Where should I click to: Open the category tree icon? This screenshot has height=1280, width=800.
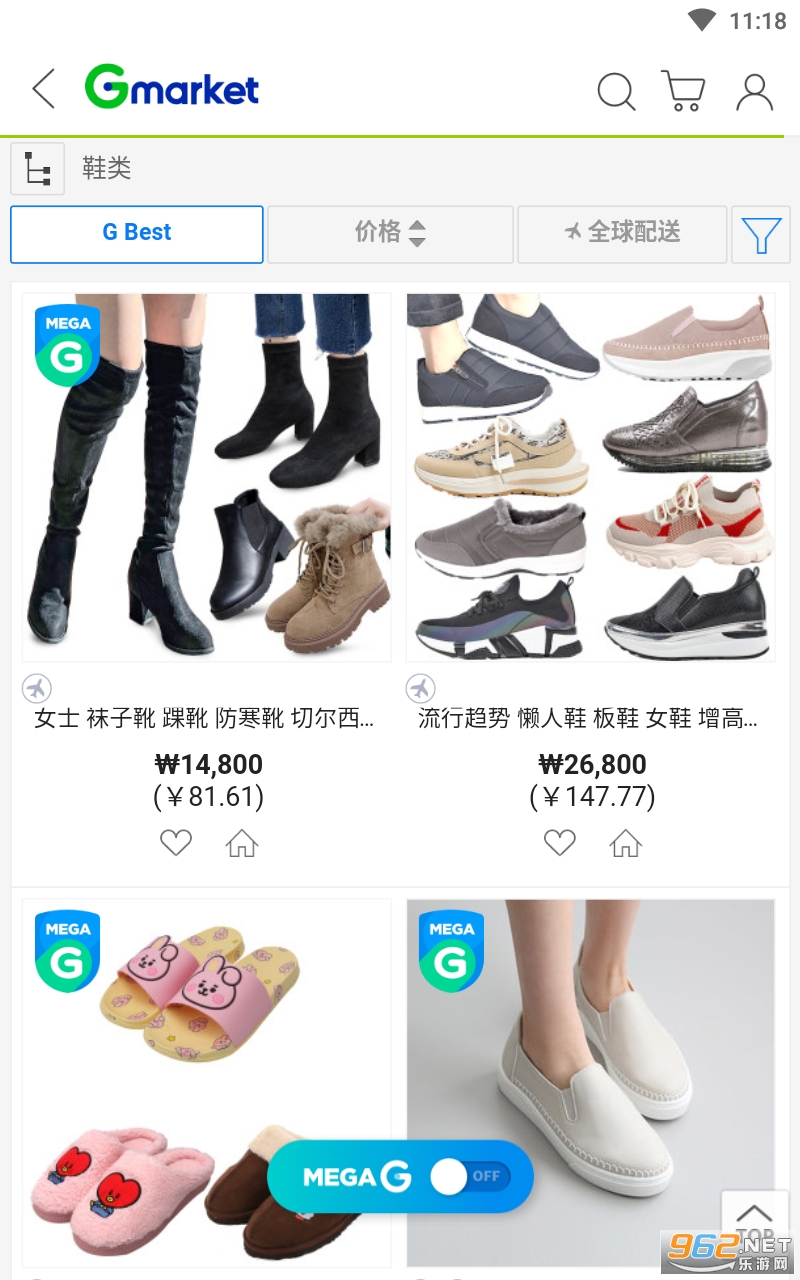click(38, 168)
